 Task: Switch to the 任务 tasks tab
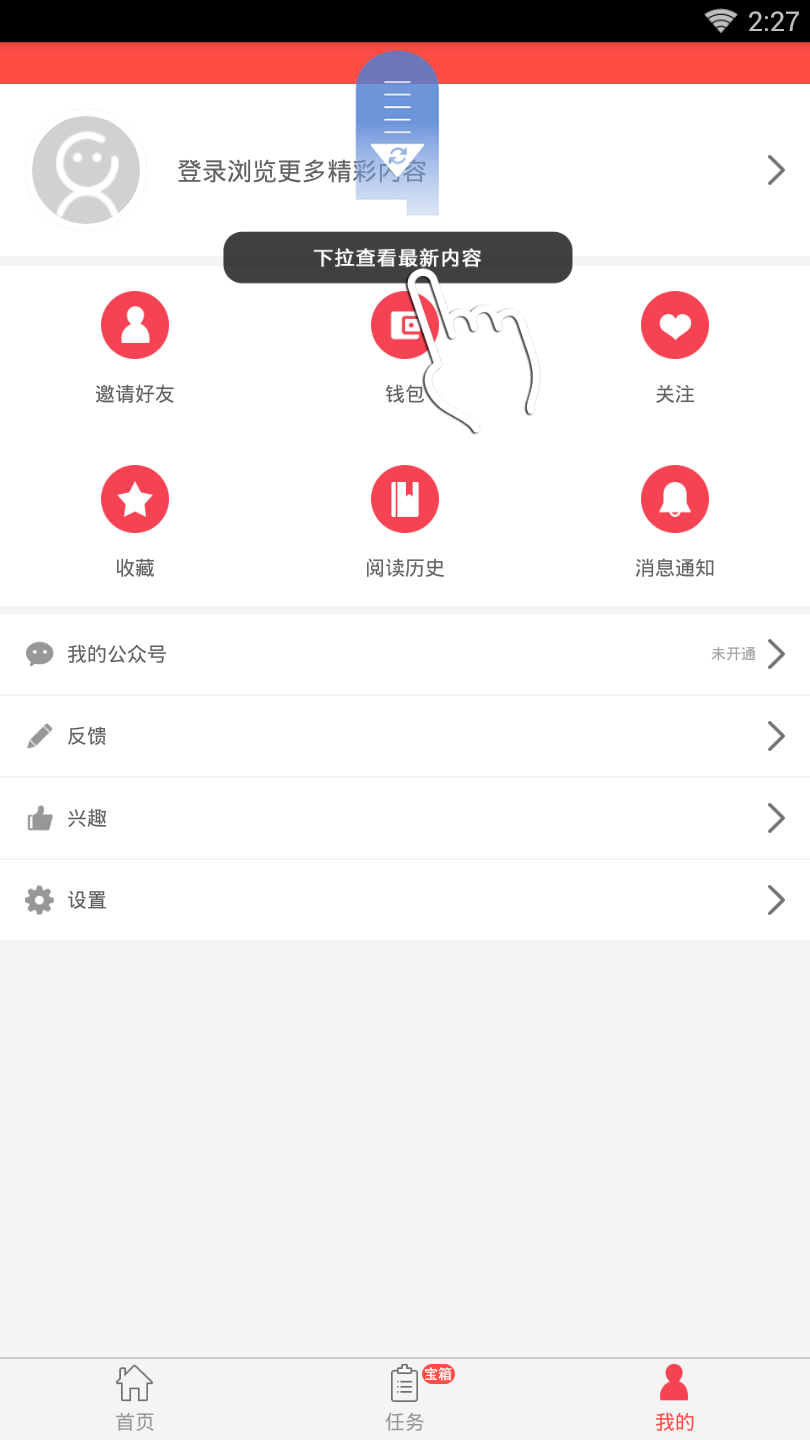pos(405,1398)
